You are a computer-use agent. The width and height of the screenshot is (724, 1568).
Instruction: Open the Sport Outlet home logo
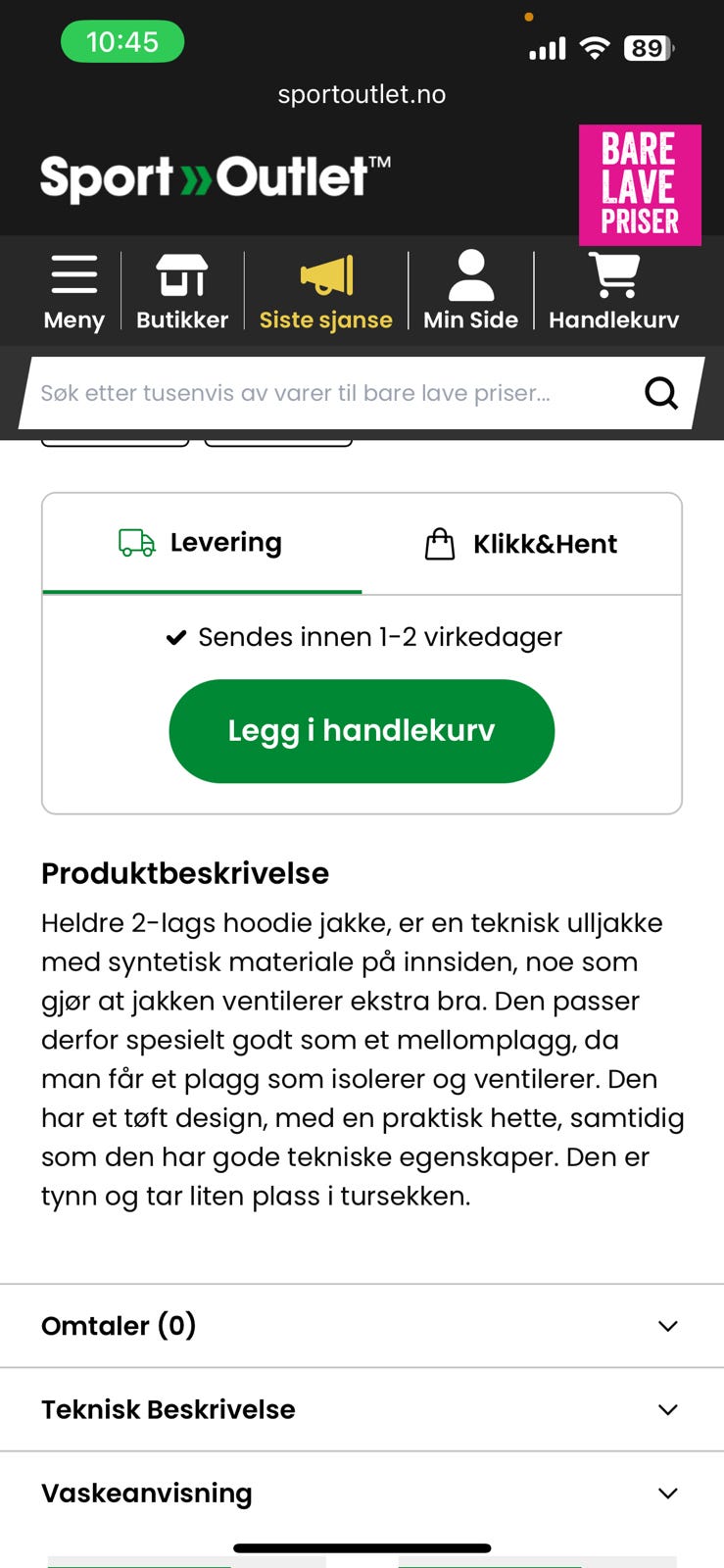(216, 177)
